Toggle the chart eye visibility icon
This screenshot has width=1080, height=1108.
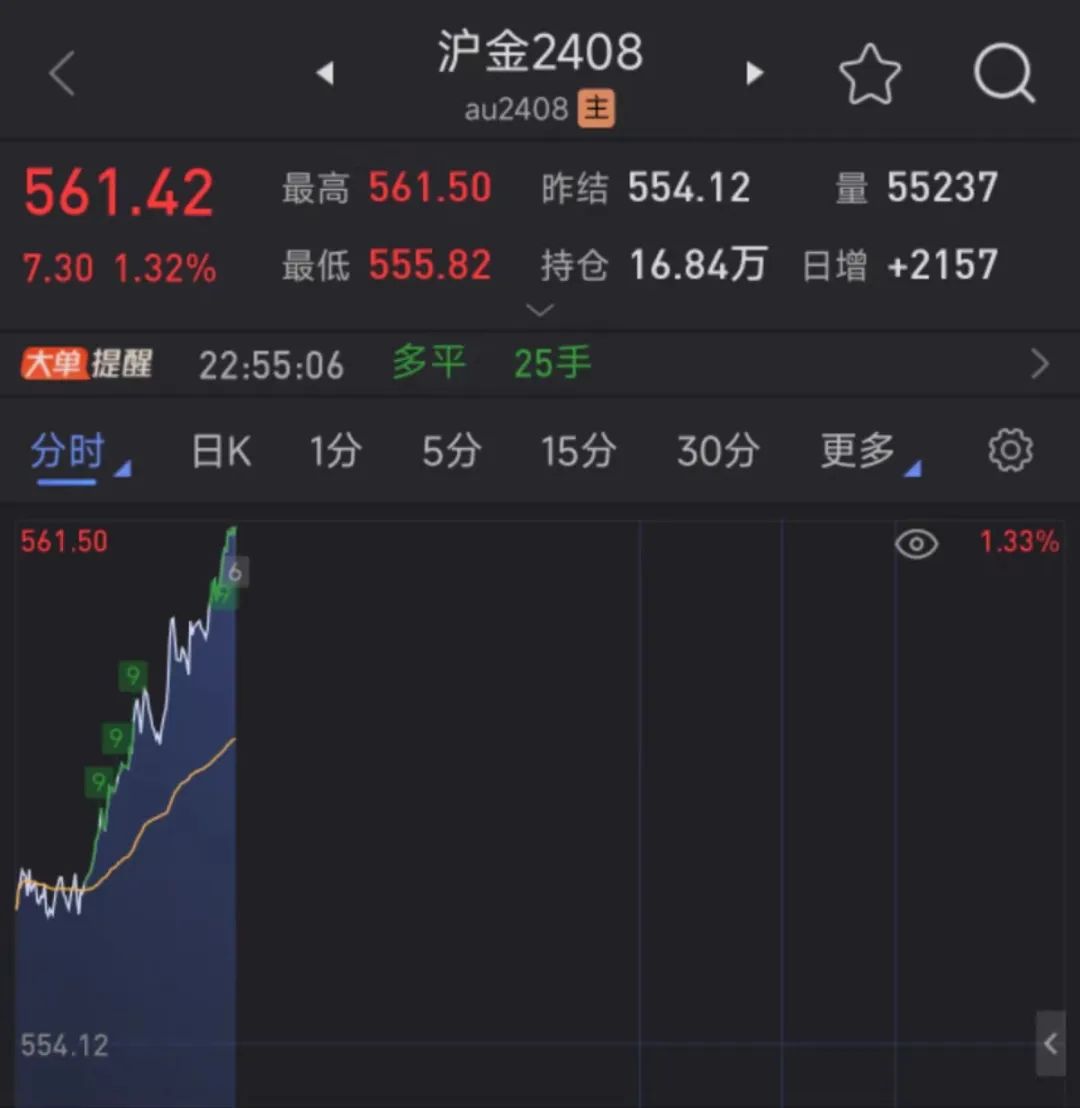[916, 544]
